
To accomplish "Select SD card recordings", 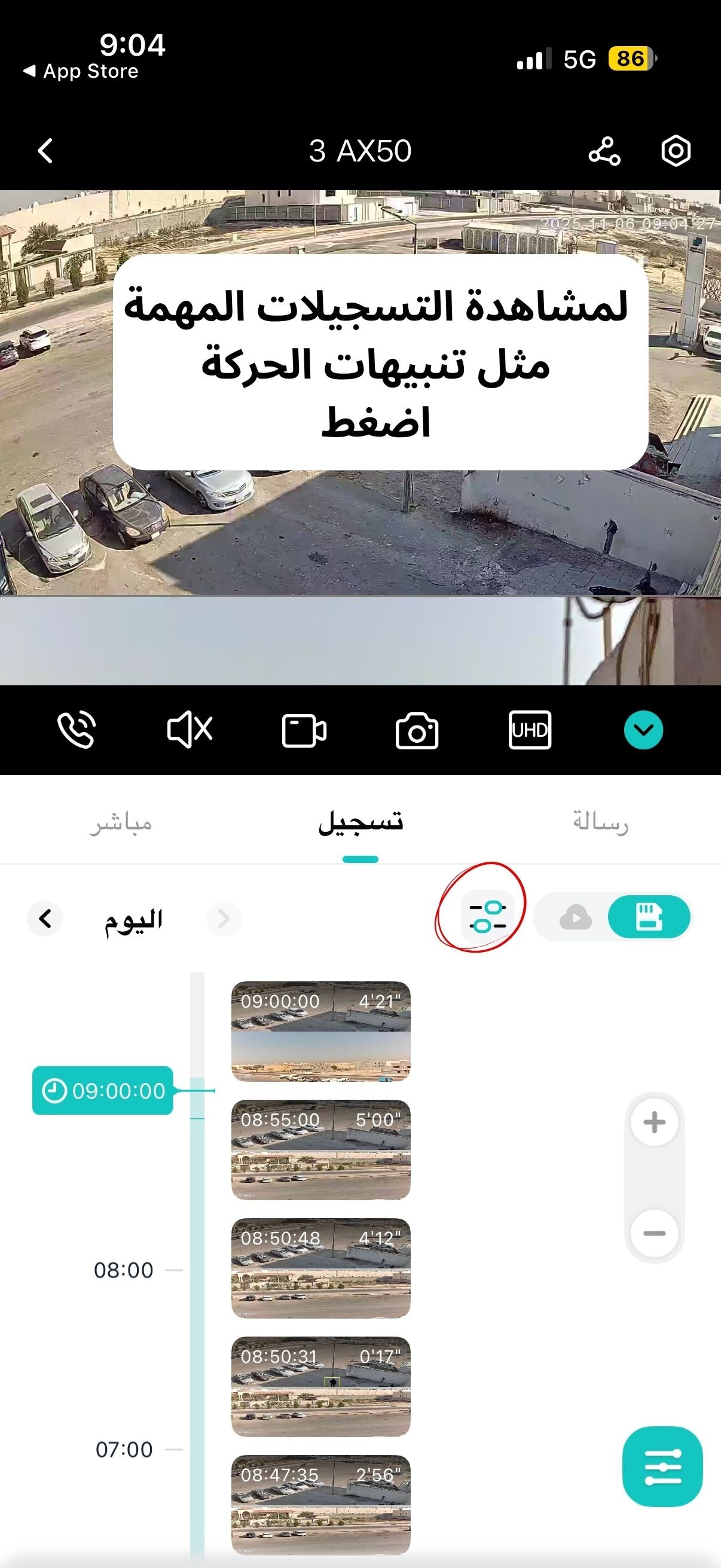I will (x=649, y=917).
